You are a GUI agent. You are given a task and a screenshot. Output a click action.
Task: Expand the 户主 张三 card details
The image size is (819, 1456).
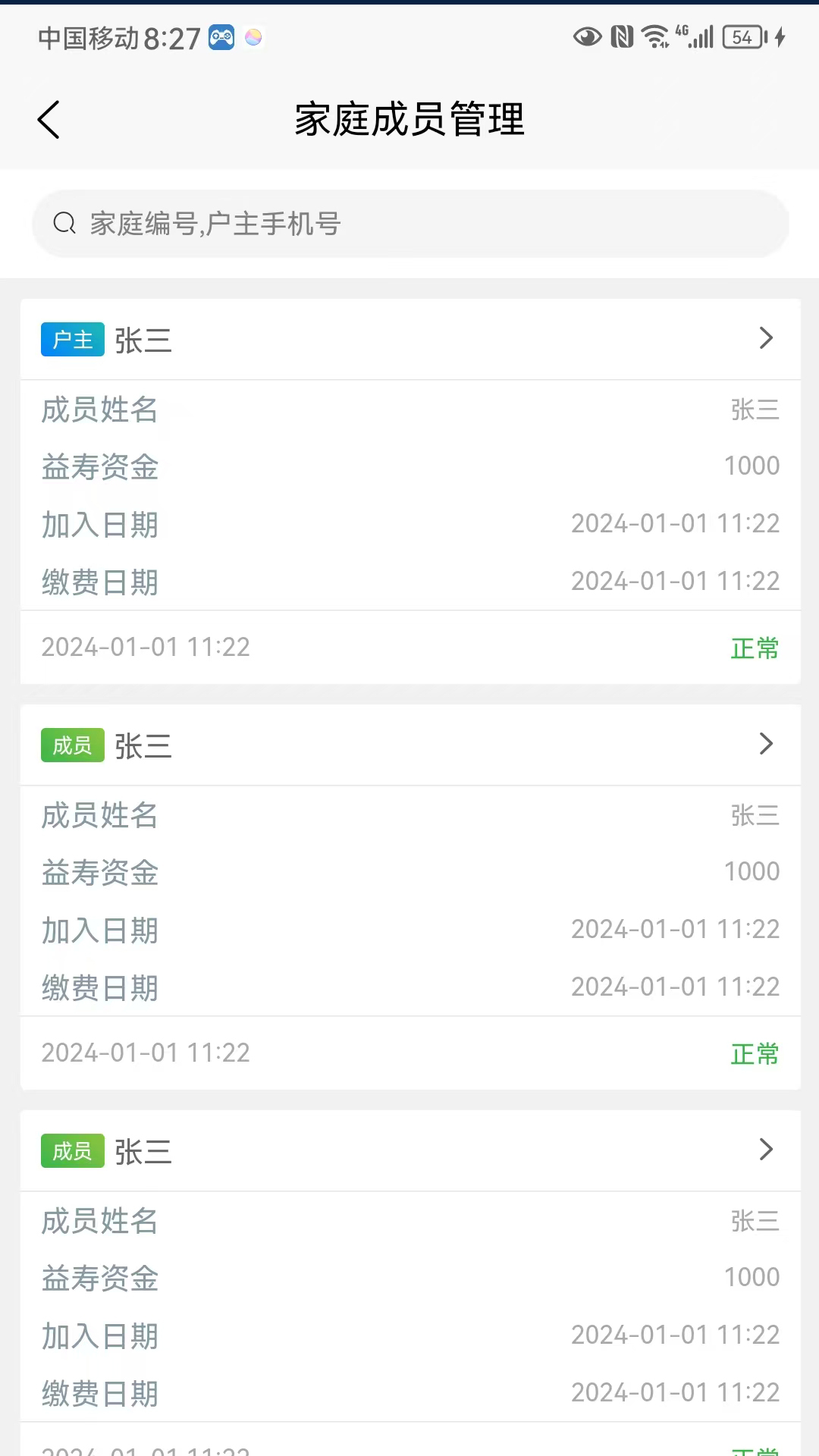click(x=766, y=339)
